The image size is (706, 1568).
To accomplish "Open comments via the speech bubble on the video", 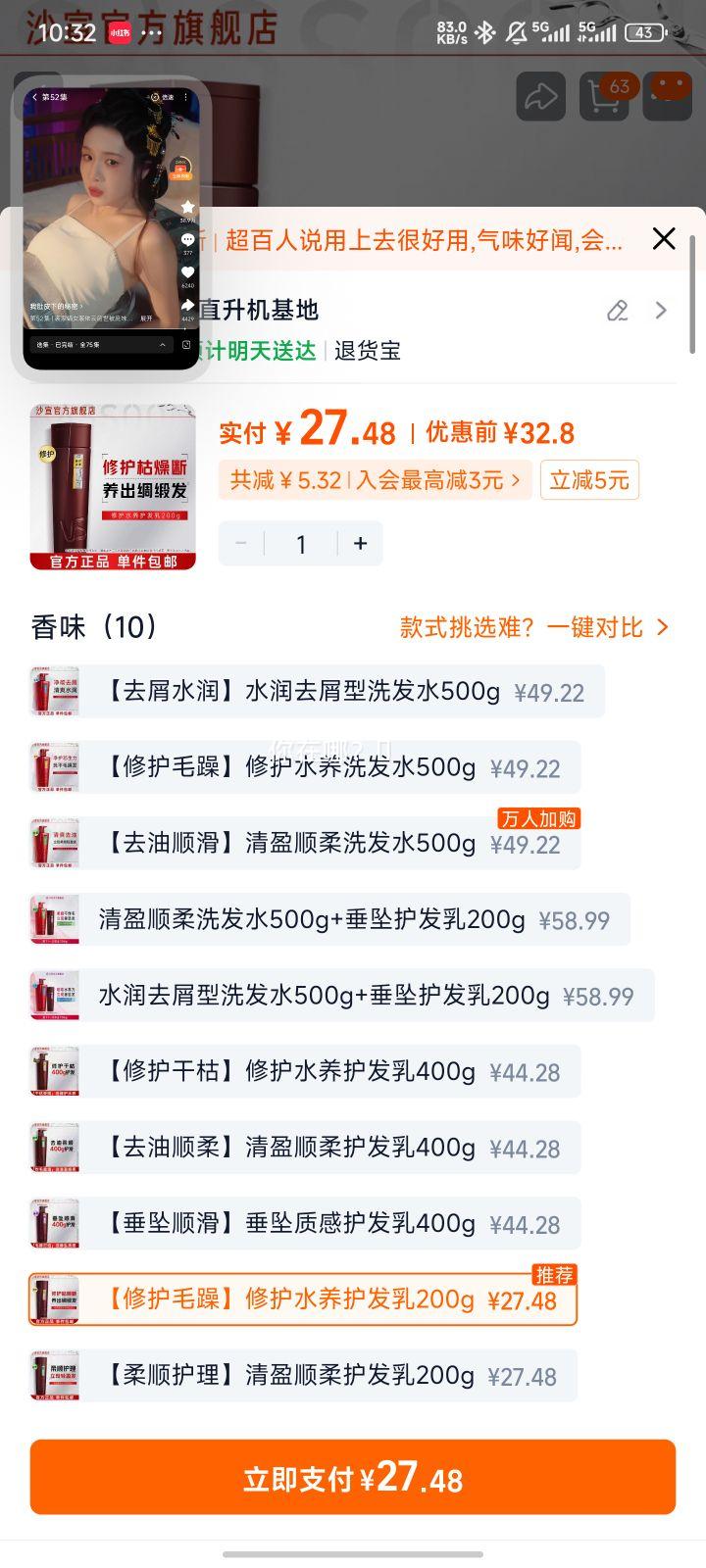I will tap(189, 240).
